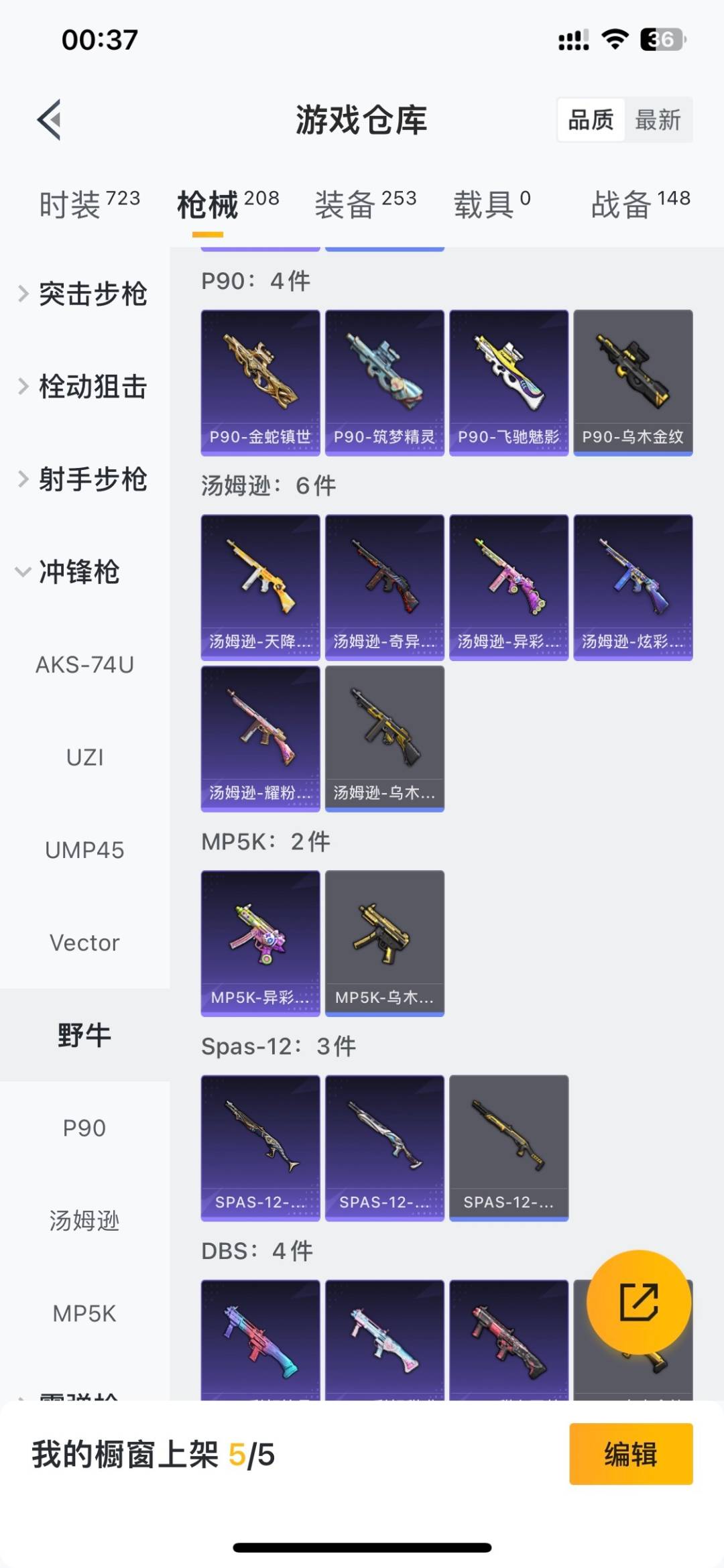Tap the back arrow at top left

47,121
